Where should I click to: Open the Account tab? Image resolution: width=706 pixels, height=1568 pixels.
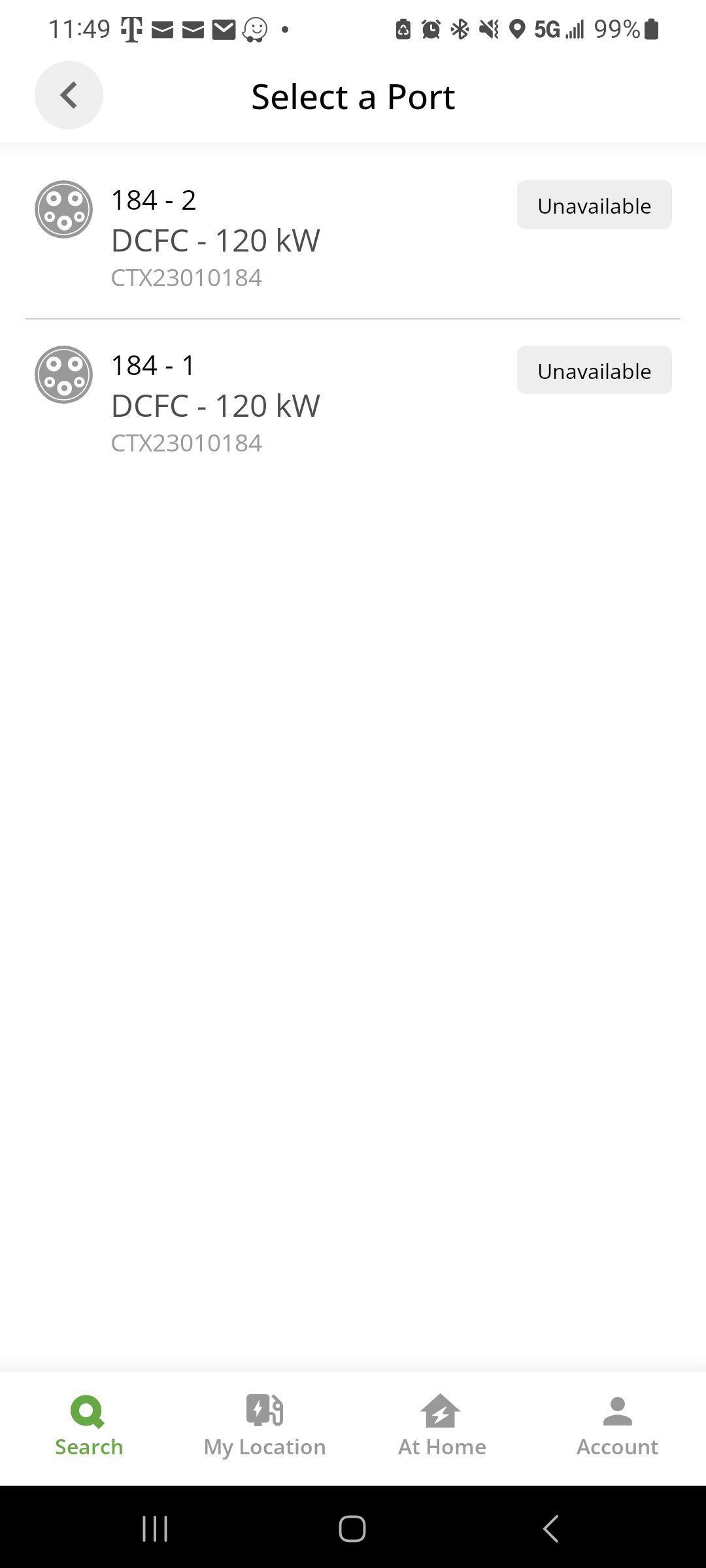617,1427
